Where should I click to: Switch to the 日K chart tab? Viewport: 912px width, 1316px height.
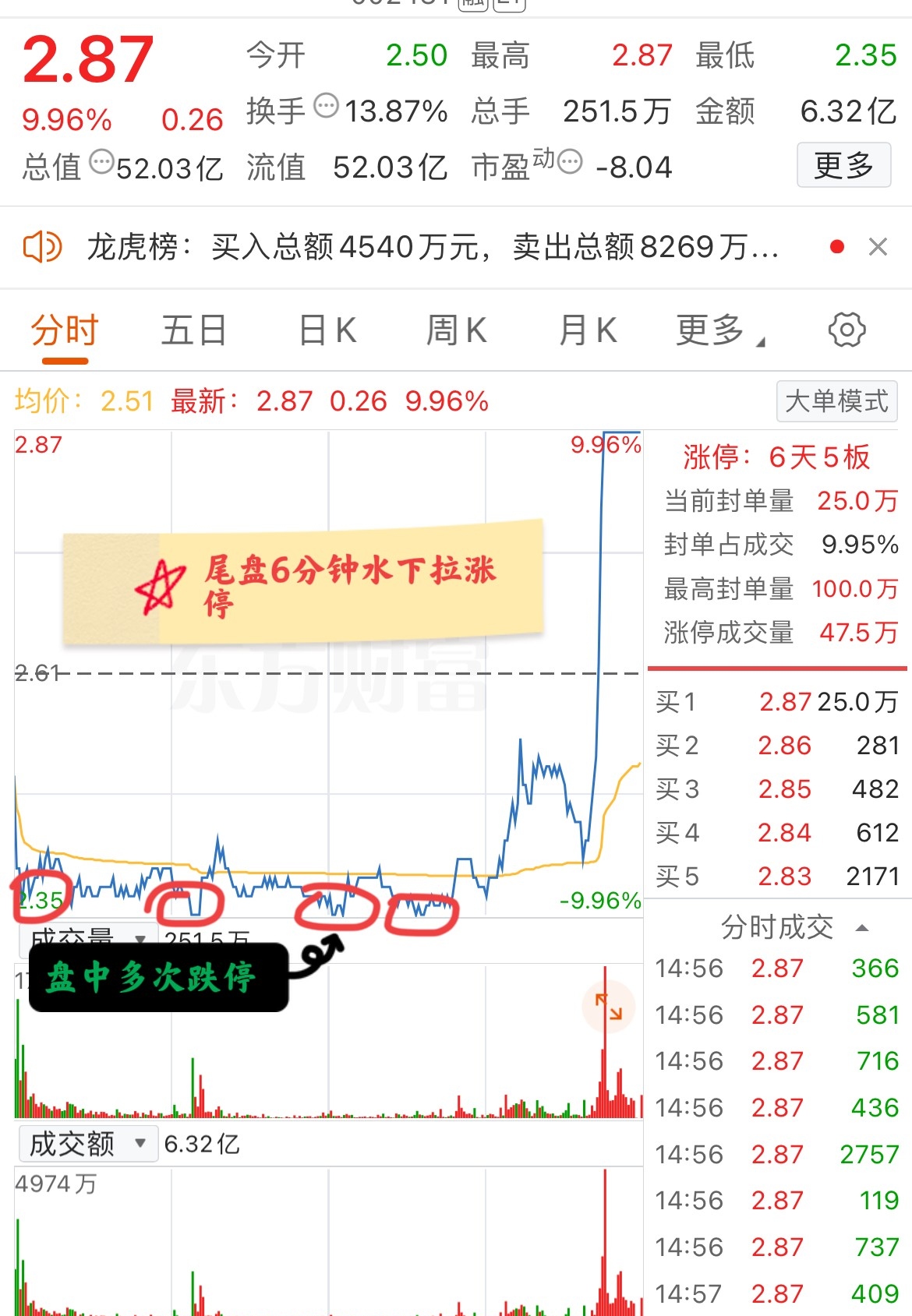[x=327, y=331]
